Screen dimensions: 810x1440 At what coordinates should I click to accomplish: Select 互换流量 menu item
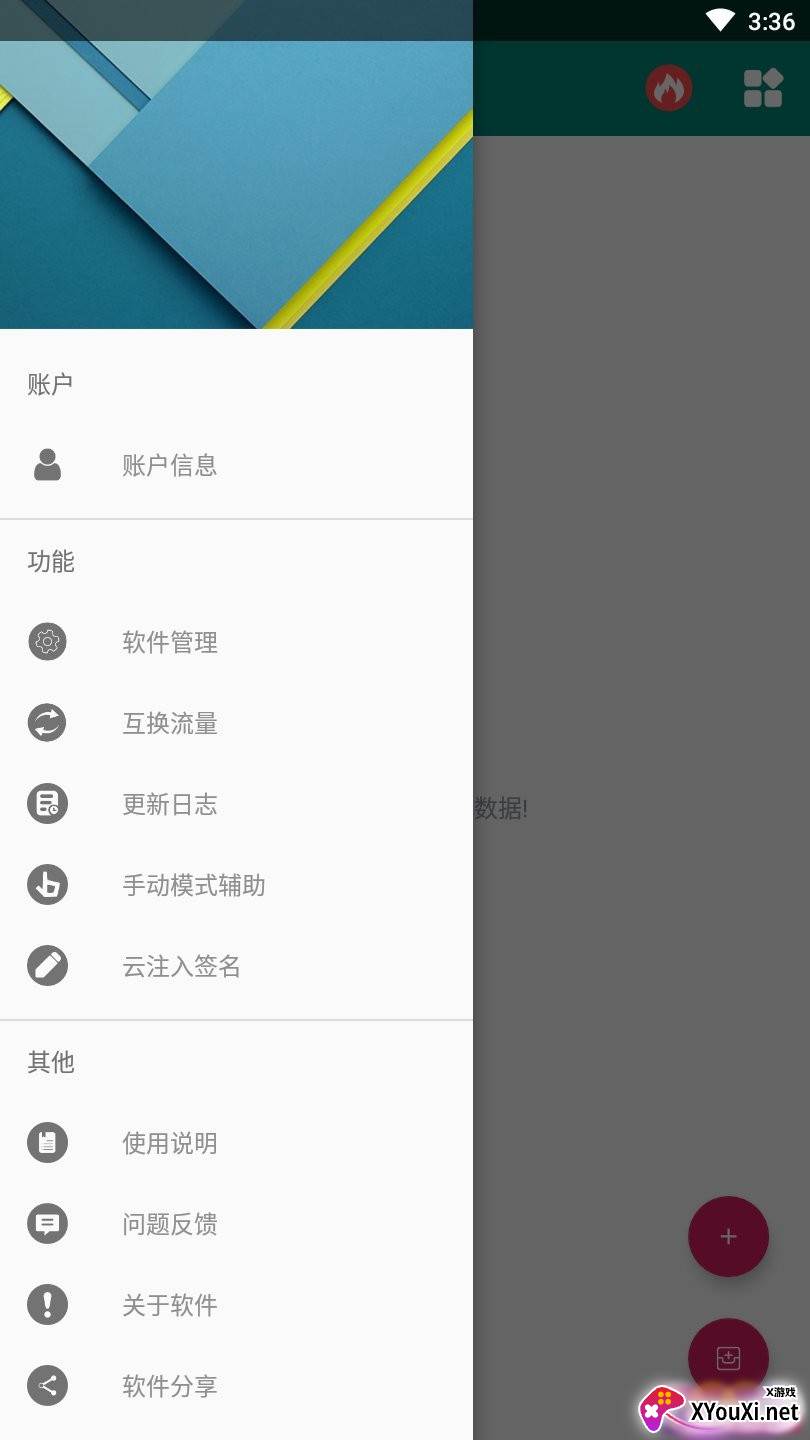[x=170, y=723]
